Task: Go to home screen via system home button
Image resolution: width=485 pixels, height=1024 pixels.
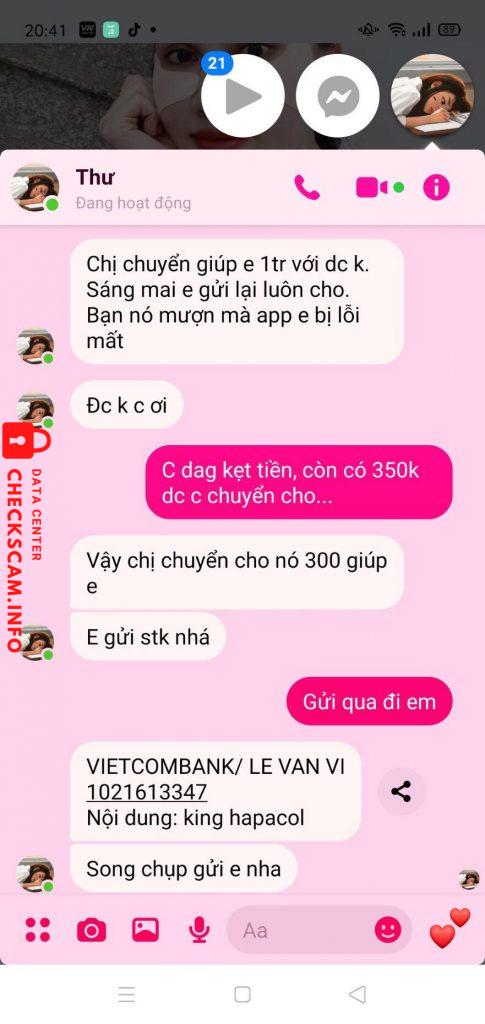Action: pyautogui.click(x=242, y=994)
